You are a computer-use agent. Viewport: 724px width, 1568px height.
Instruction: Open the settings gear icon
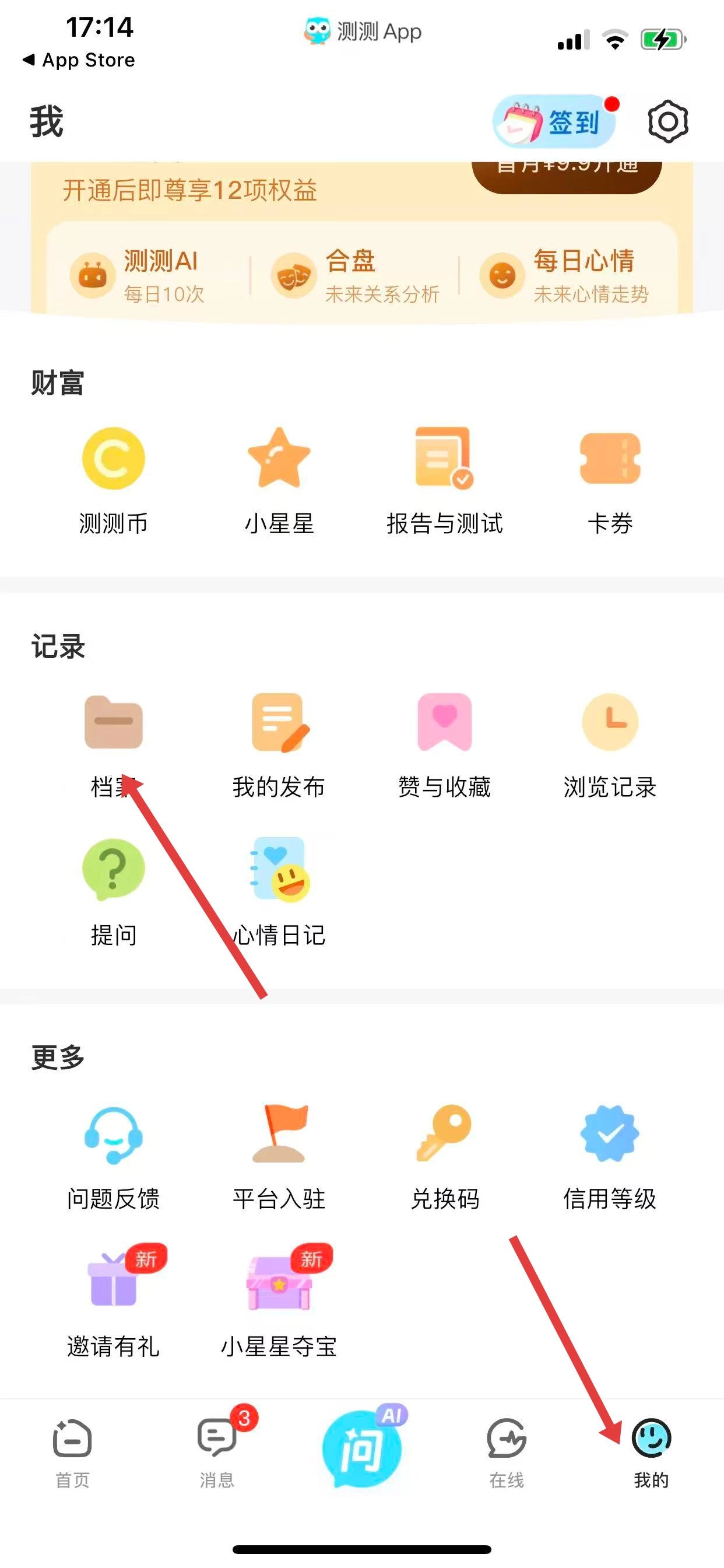pos(667,122)
